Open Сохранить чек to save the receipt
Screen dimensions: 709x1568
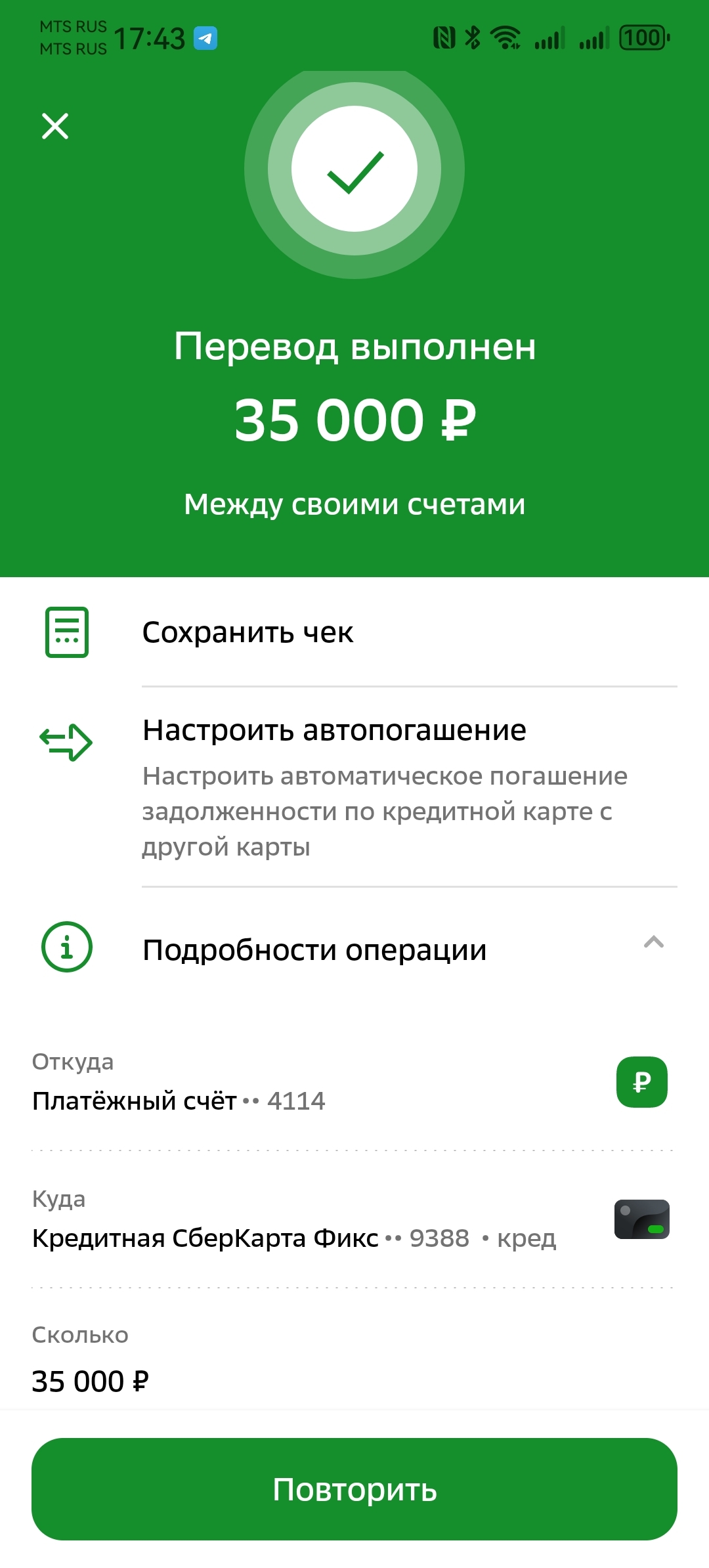click(248, 632)
